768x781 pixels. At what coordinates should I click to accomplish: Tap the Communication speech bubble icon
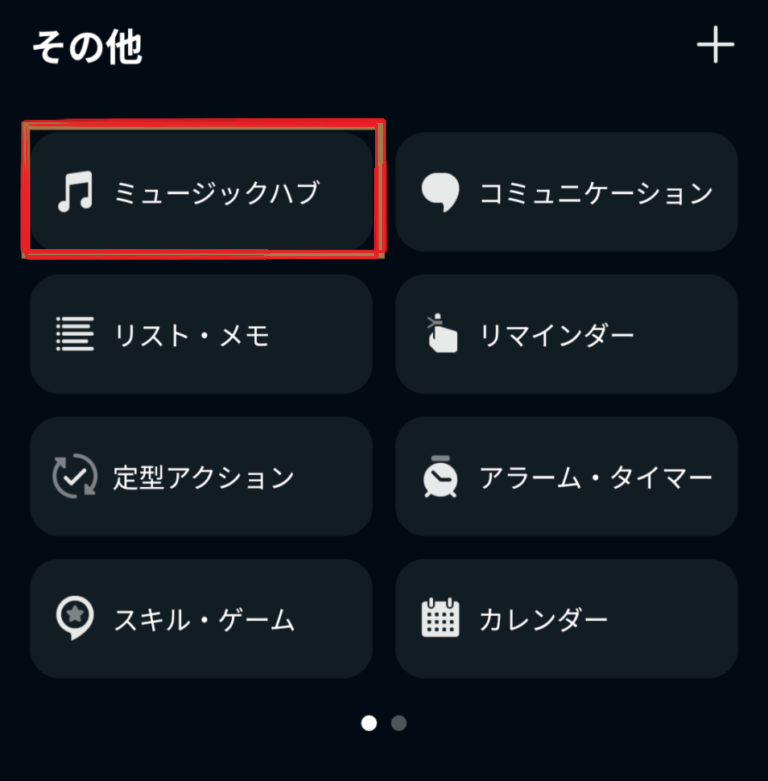(x=440, y=190)
